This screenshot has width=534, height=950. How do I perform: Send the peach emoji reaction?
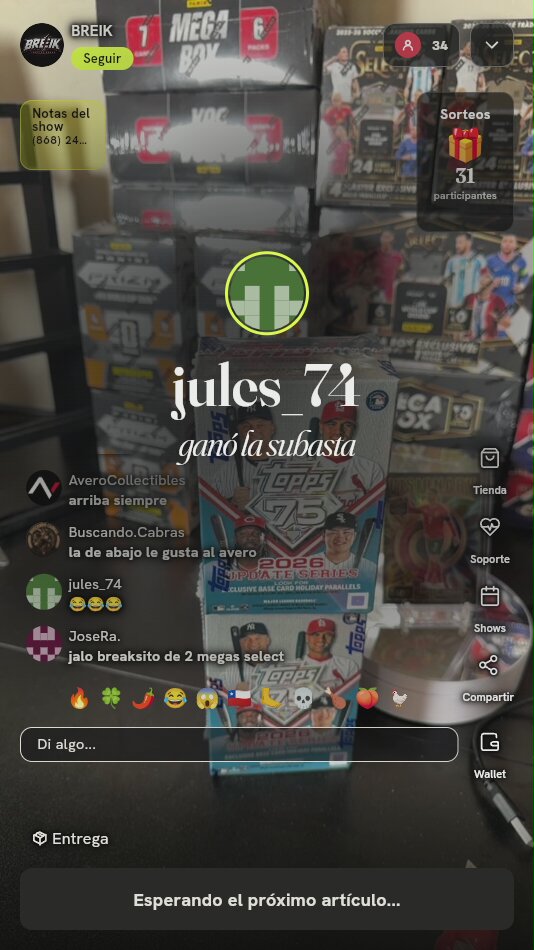point(367,698)
